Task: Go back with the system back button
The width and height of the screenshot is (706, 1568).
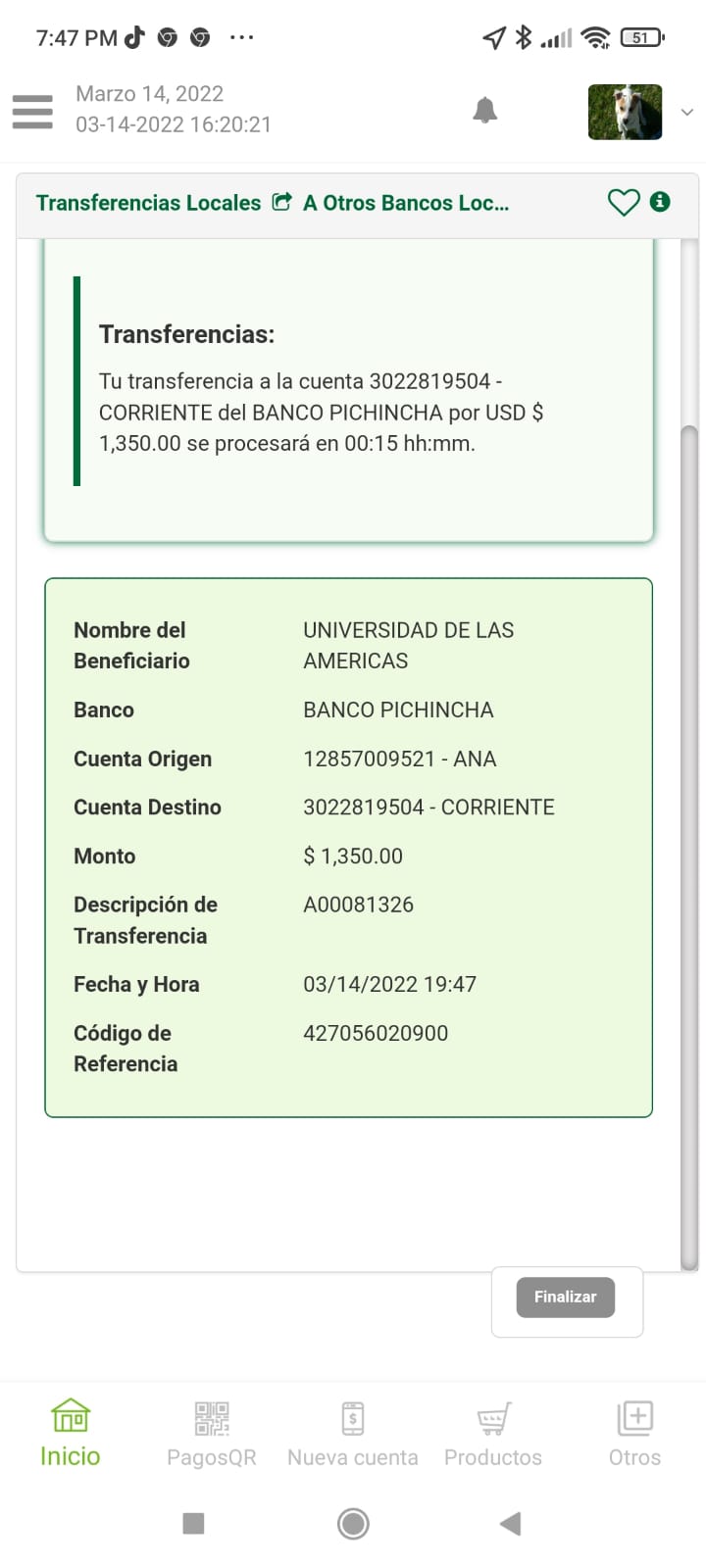Action: coord(510,1523)
